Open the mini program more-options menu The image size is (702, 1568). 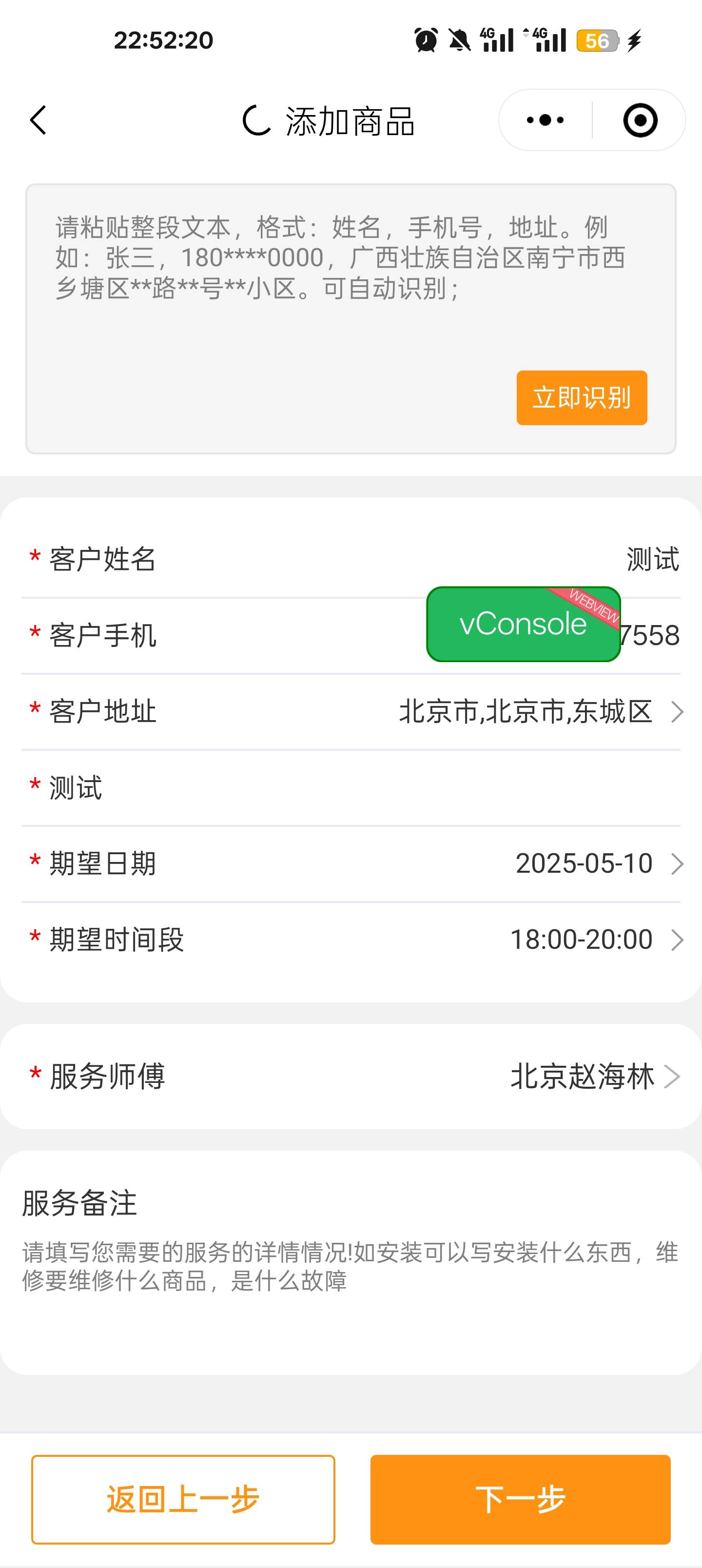point(545,120)
